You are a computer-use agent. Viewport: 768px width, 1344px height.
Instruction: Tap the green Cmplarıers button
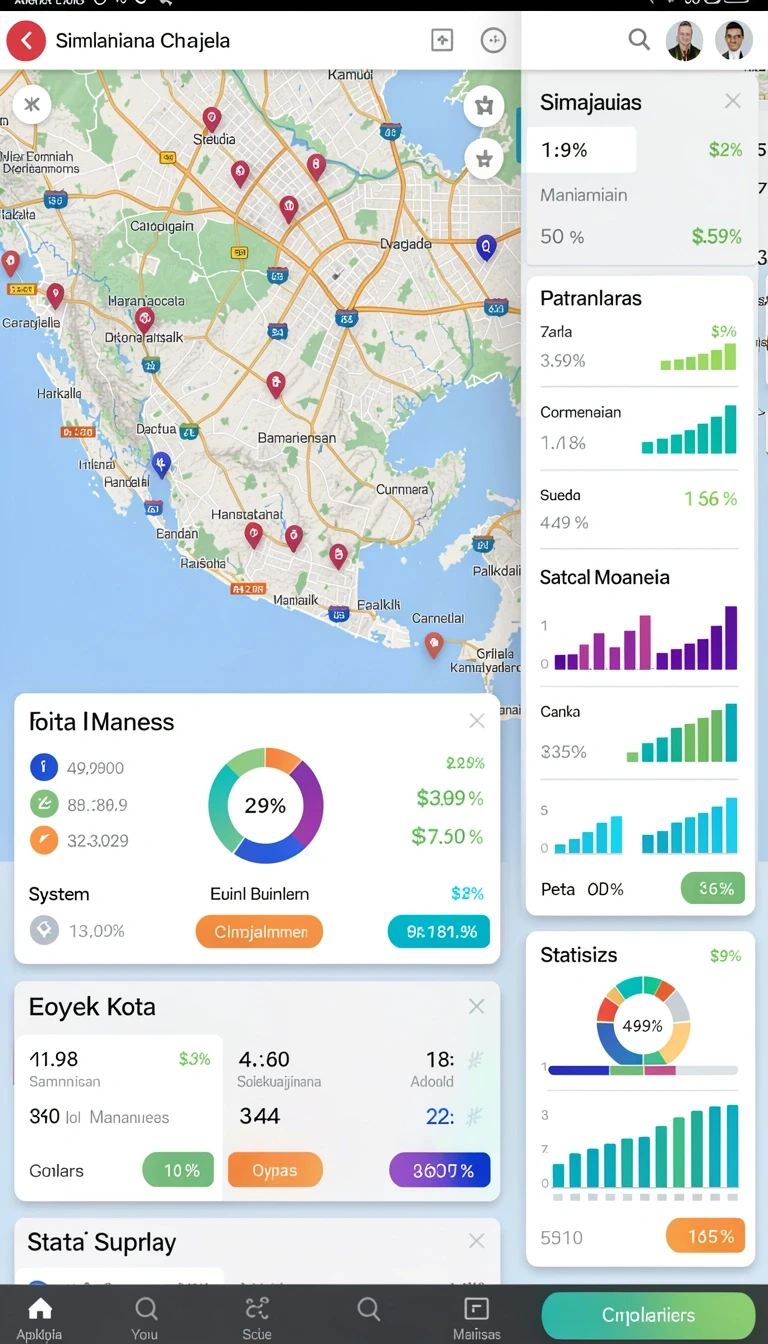[648, 1315]
